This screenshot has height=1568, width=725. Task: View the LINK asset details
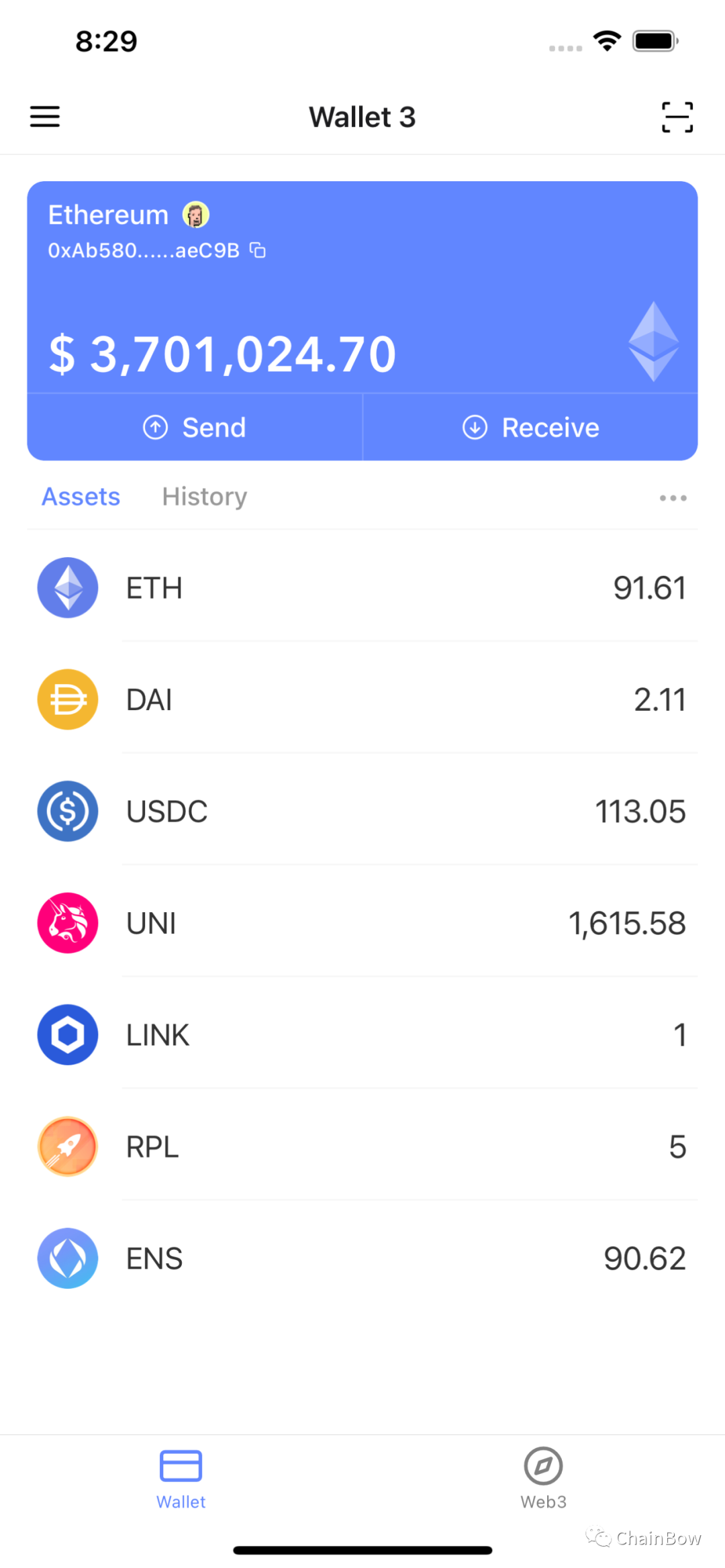(x=362, y=1035)
